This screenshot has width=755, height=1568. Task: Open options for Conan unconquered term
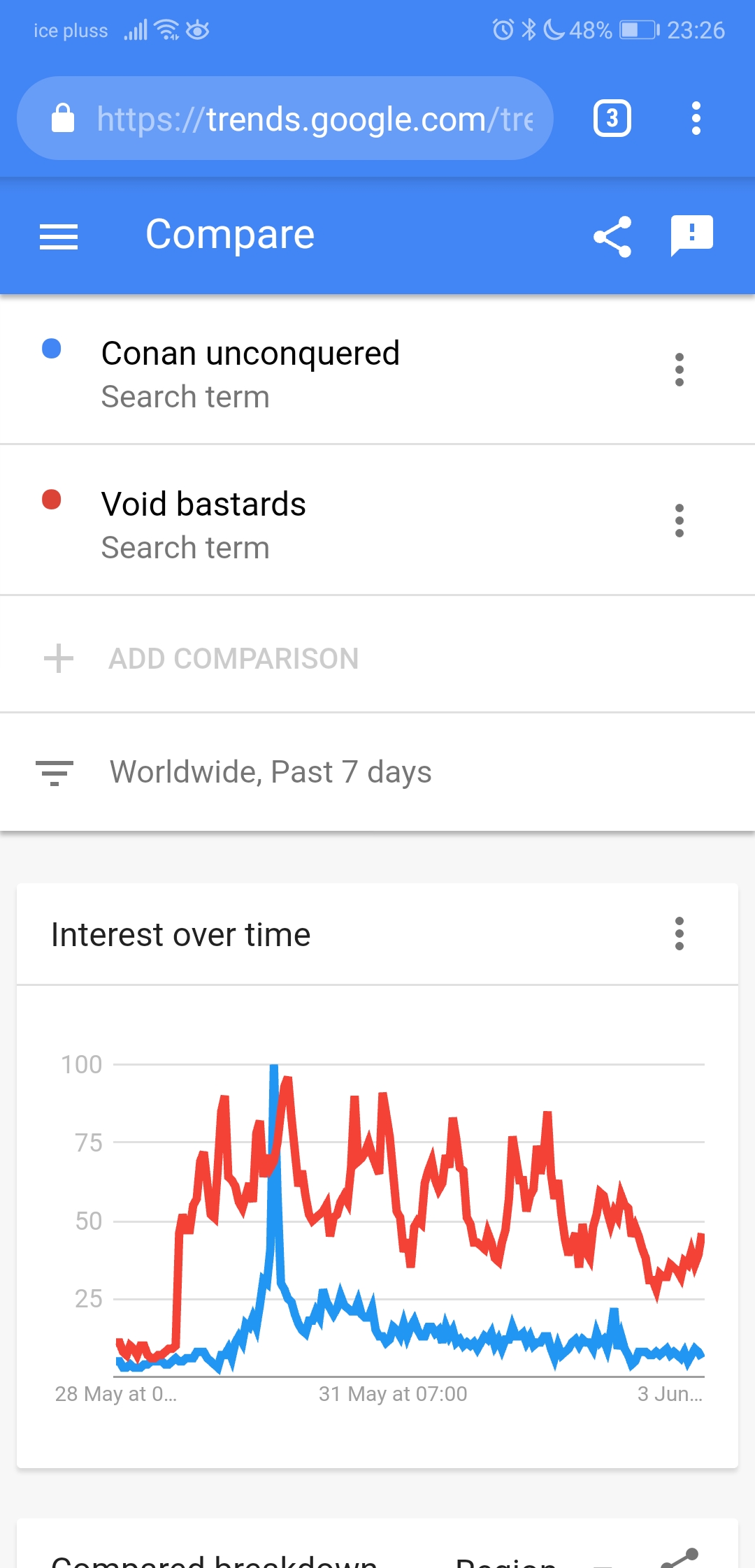coord(679,369)
